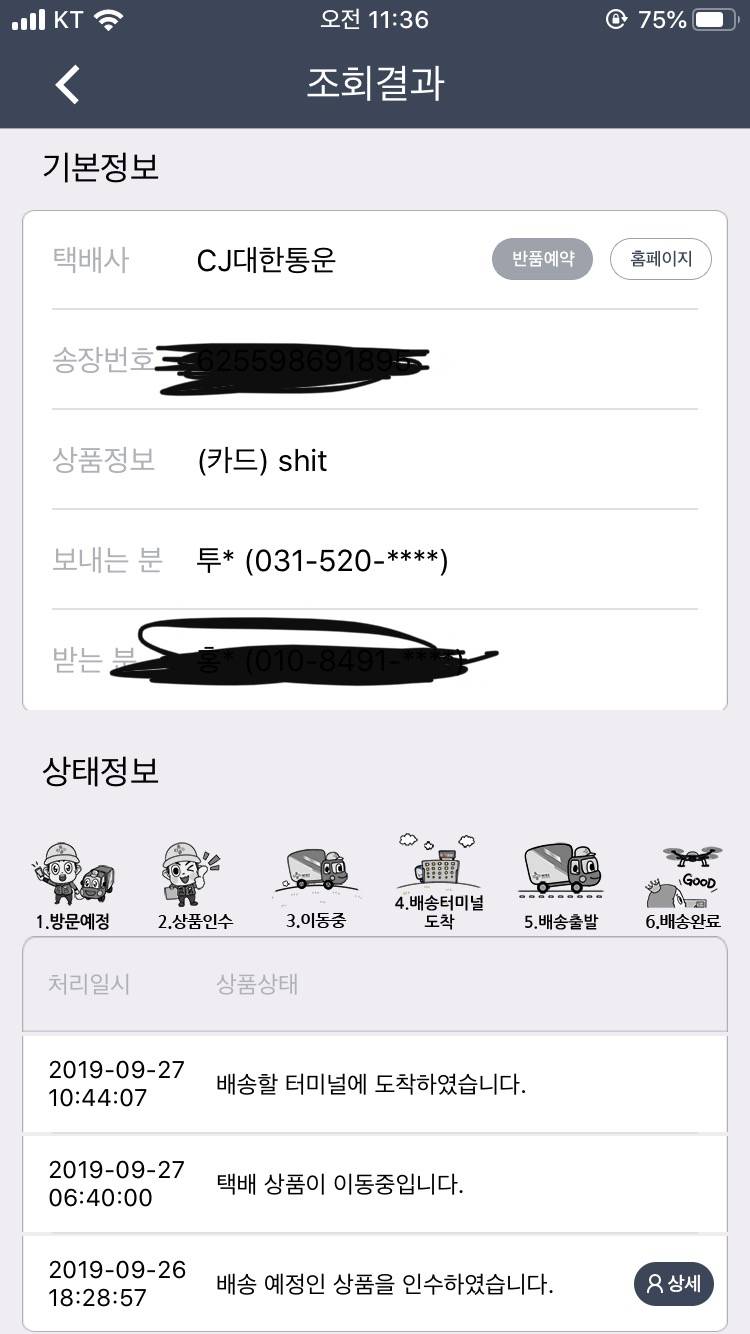Tap the 상세 detail button on the bottom row
750x1334 pixels.
[673, 1283]
